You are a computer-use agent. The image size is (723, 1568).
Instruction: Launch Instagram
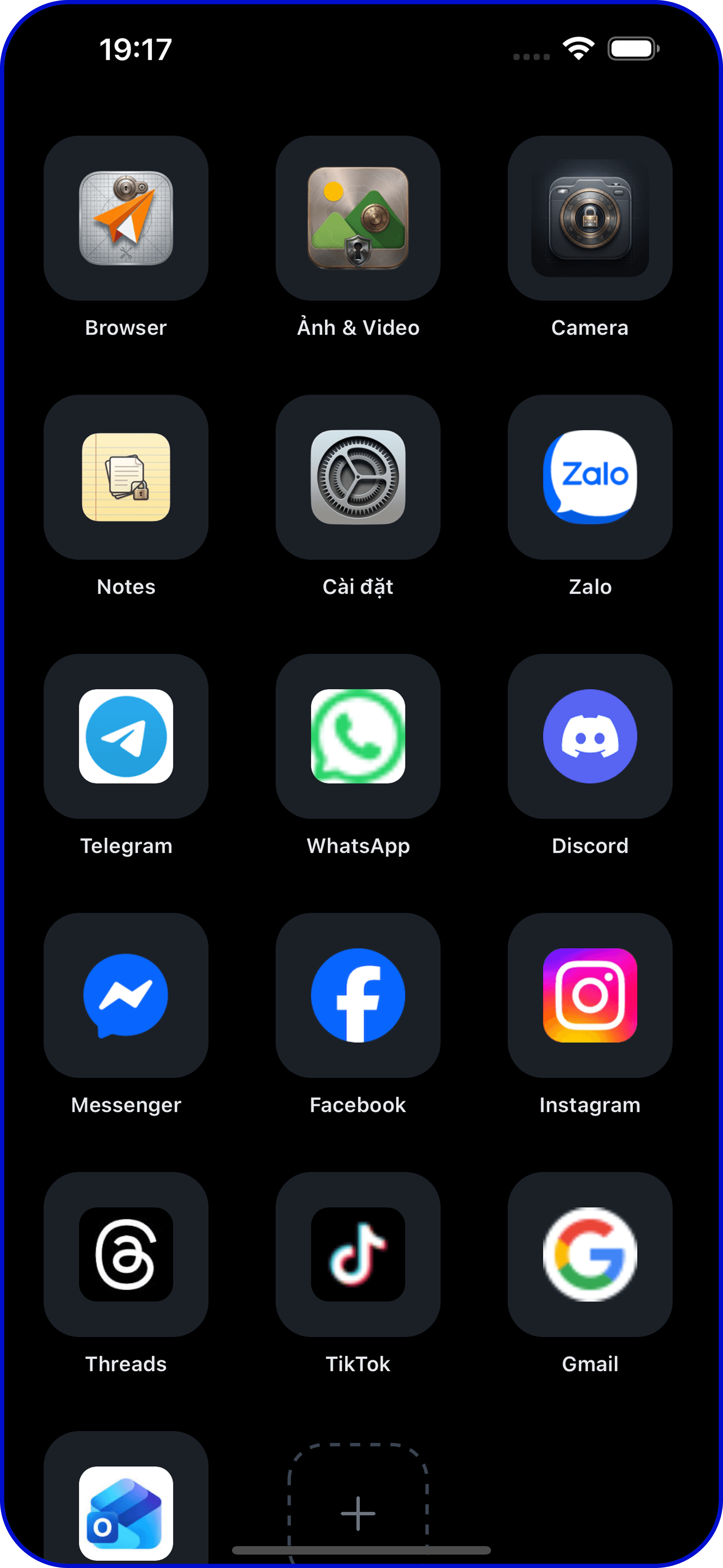pyautogui.click(x=590, y=995)
